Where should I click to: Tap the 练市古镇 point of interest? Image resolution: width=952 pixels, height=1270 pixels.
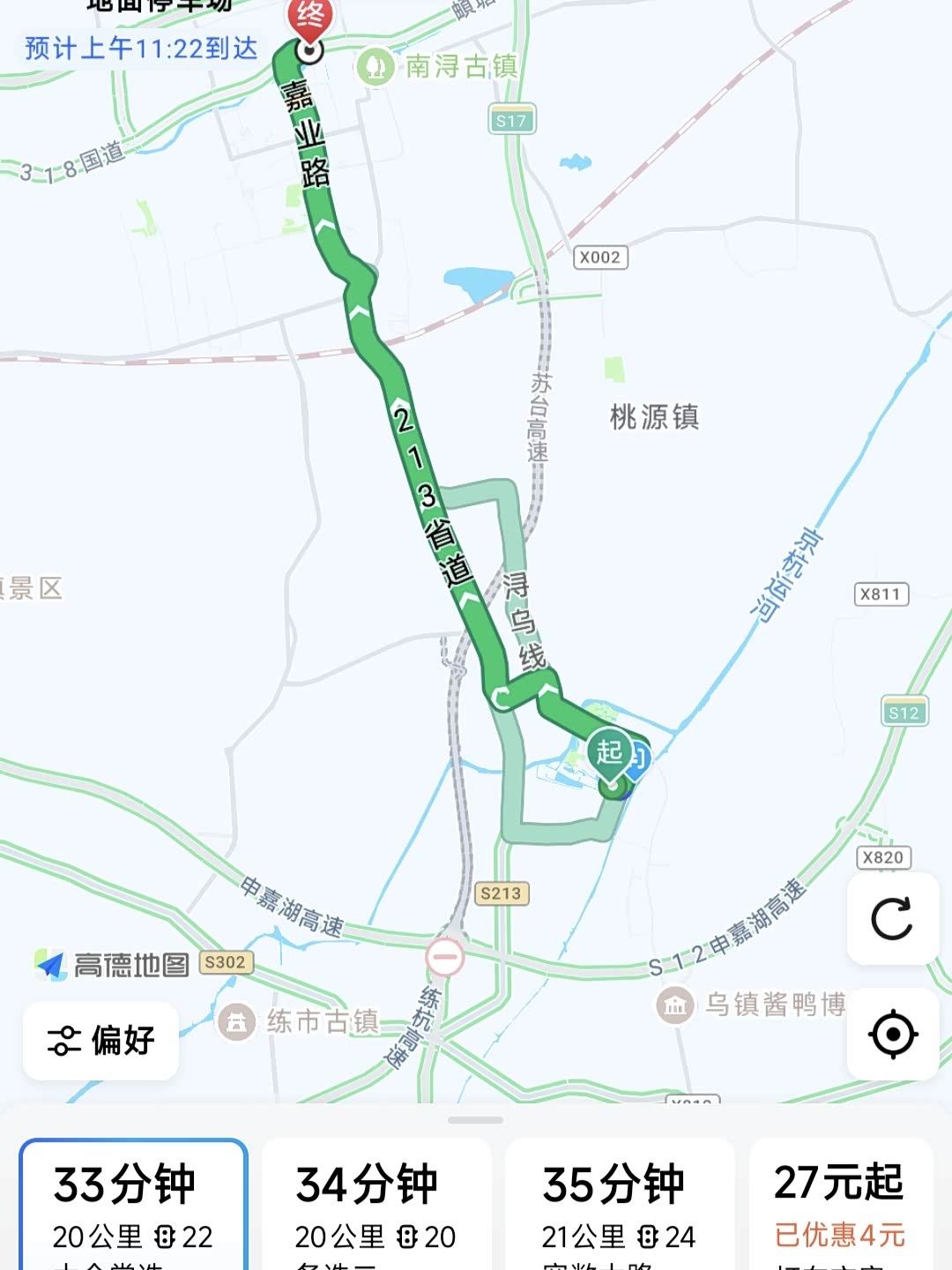tap(299, 1021)
